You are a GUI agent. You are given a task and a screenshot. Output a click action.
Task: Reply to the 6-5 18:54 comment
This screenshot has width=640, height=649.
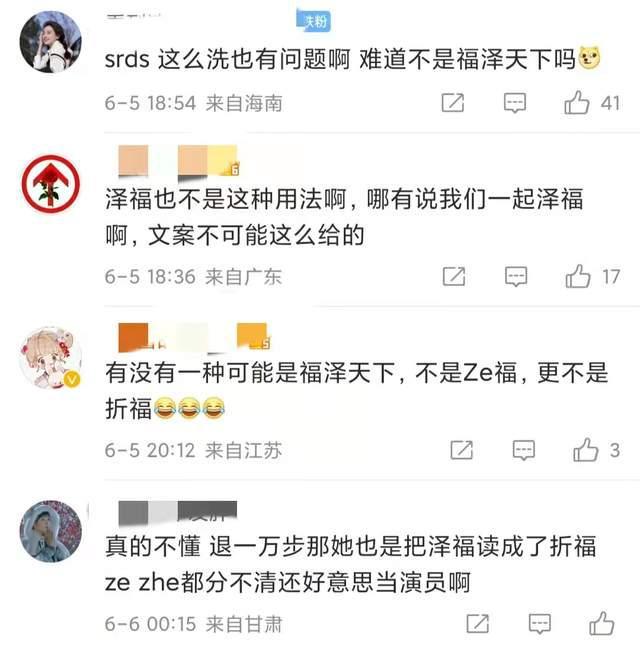515,103
